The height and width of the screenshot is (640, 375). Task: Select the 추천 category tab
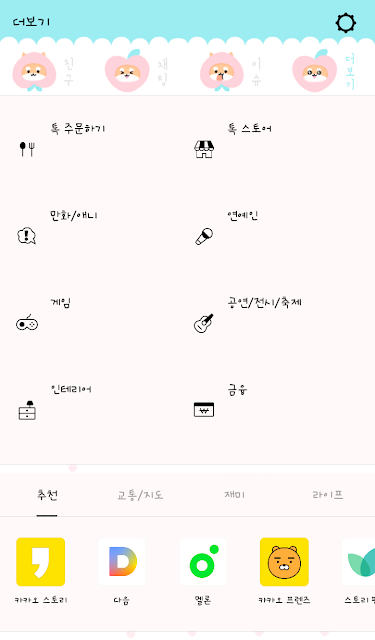point(47,495)
